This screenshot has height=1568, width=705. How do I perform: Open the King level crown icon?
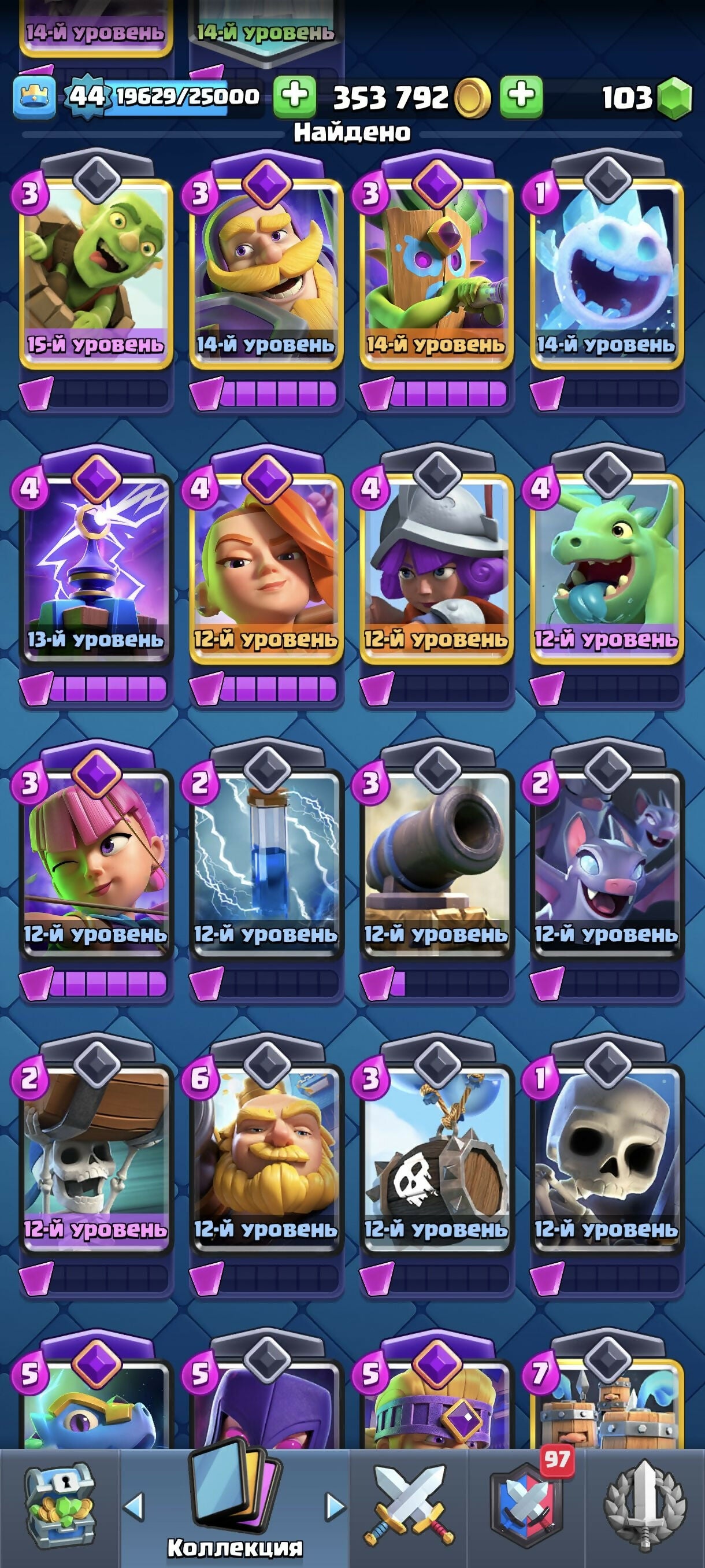click(34, 97)
